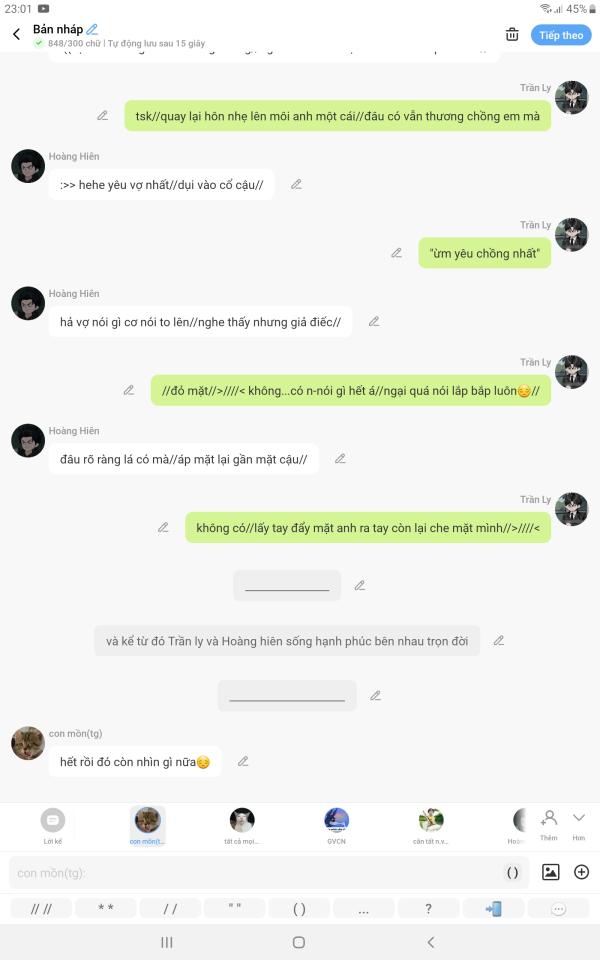The image size is (600, 960).
Task: Tap the Tiếp theo button
Action: coord(561,35)
